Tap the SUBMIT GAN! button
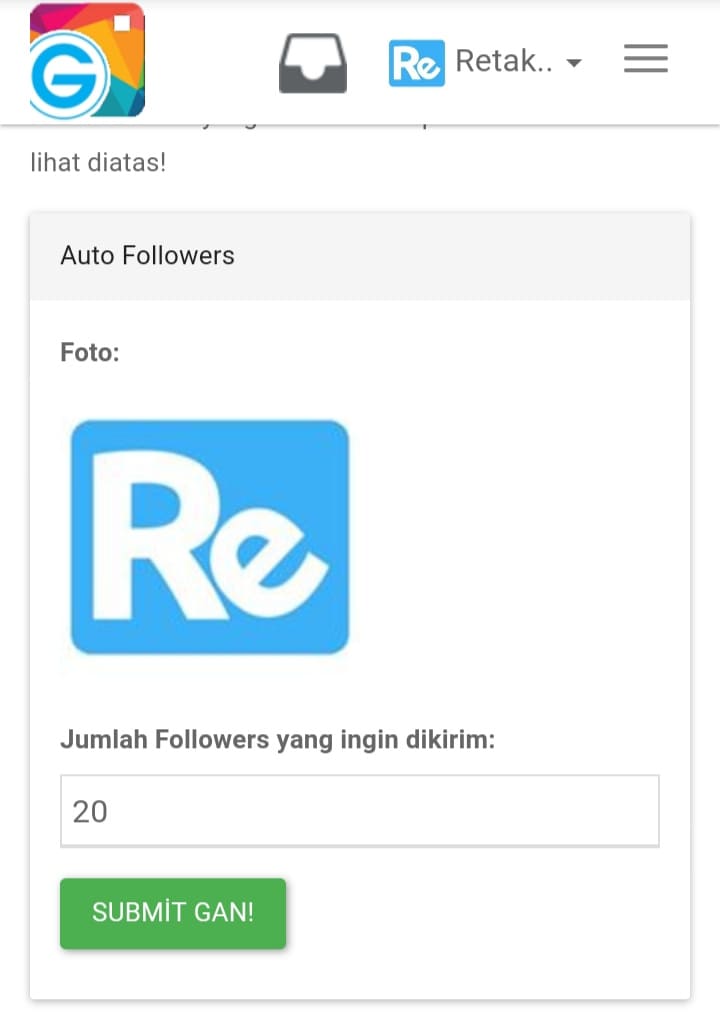 coord(173,913)
